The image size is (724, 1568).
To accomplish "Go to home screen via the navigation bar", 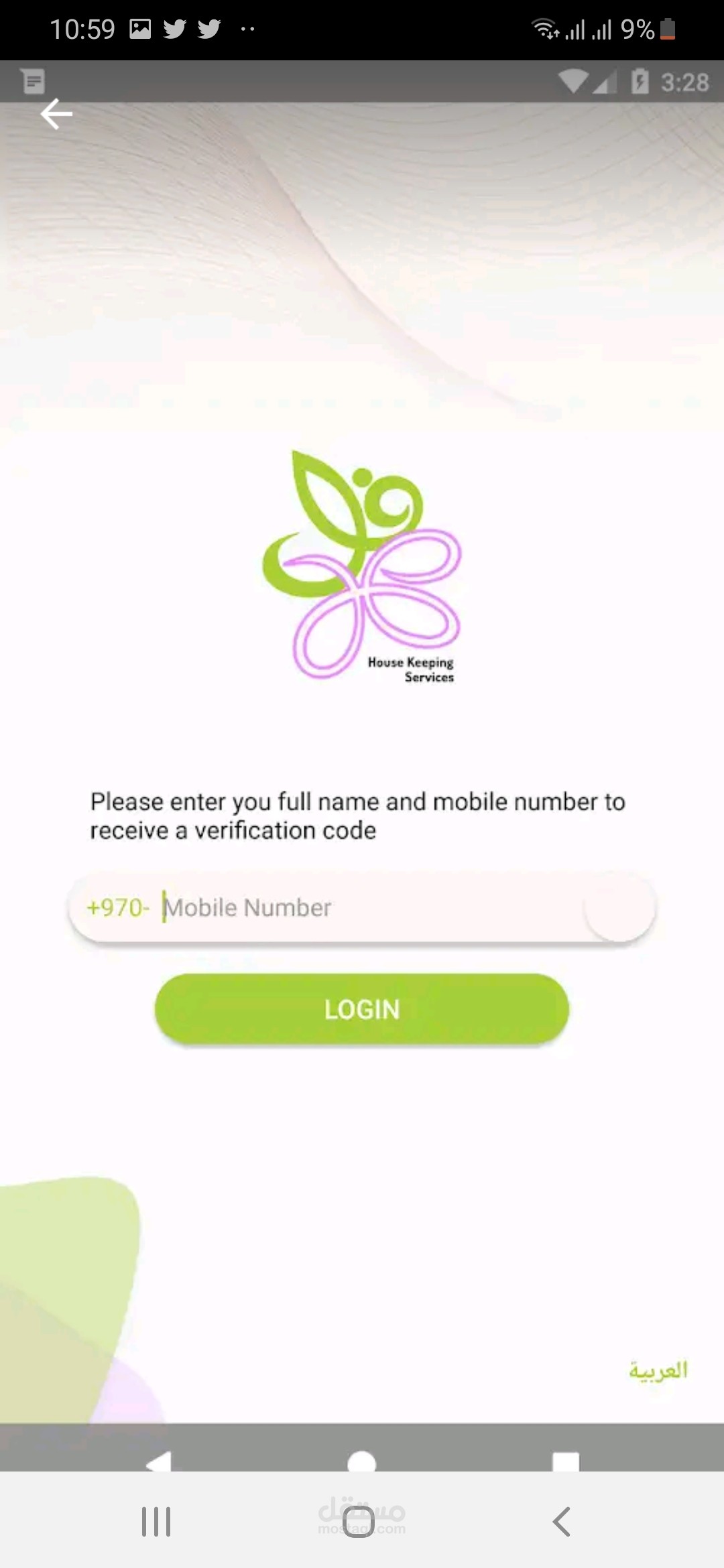I will (x=359, y=1521).
